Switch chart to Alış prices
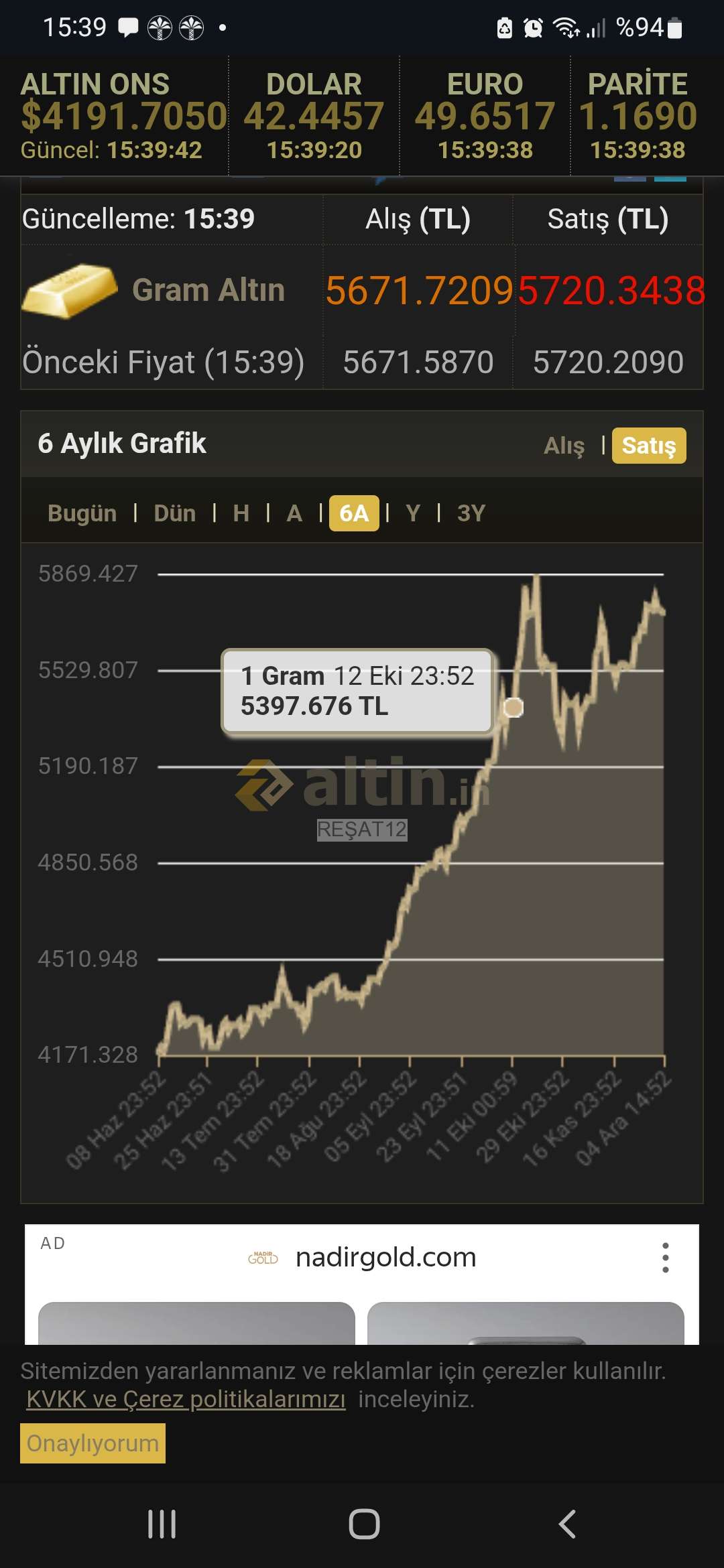The width and height of the screenshot is (724, 1568). point(564,446)
